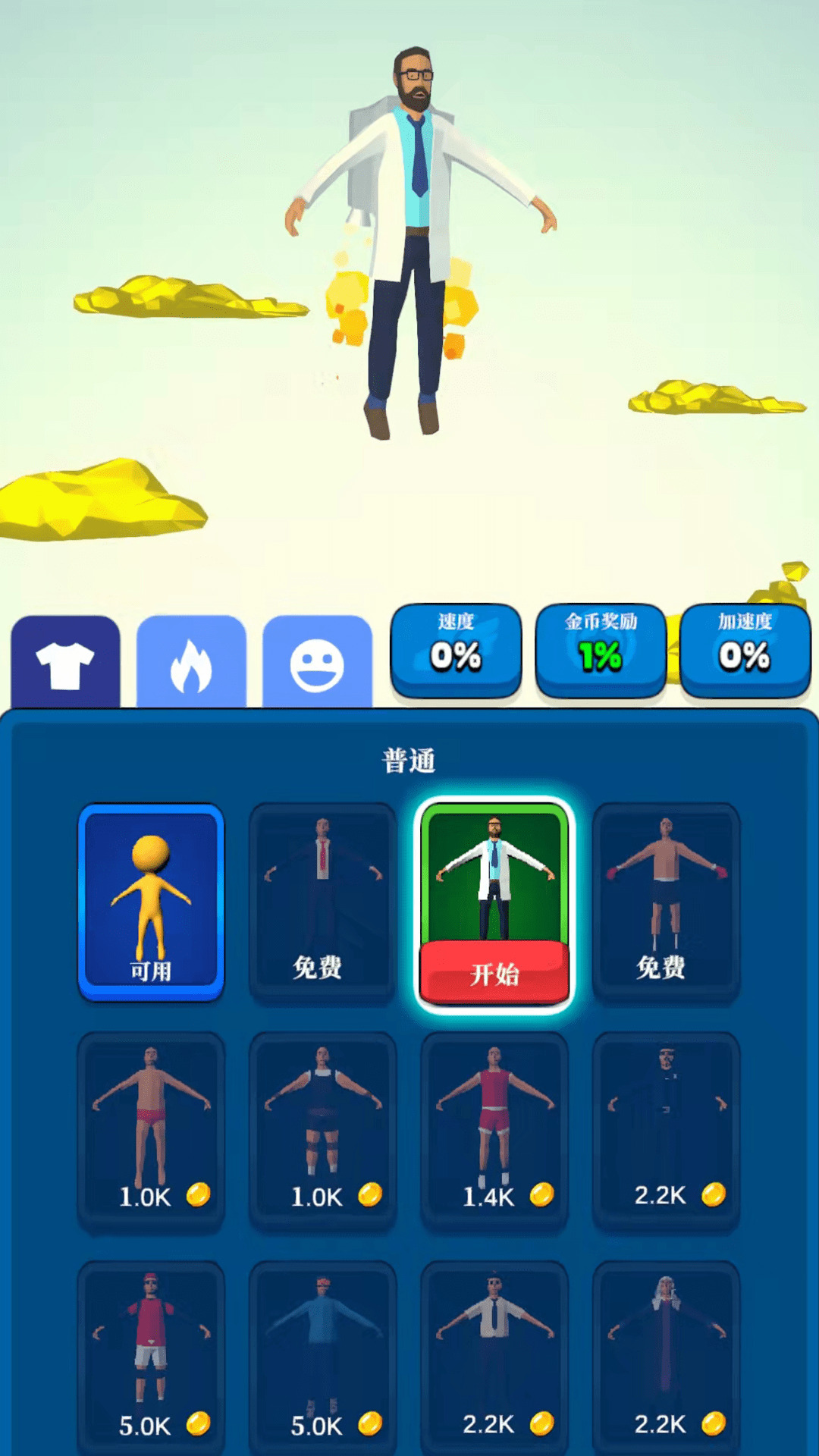The width and height of the screenshot is (819, 1456).
Task: Choose the blue sweater skin for 5.0K
Action: pos(322,1359)
